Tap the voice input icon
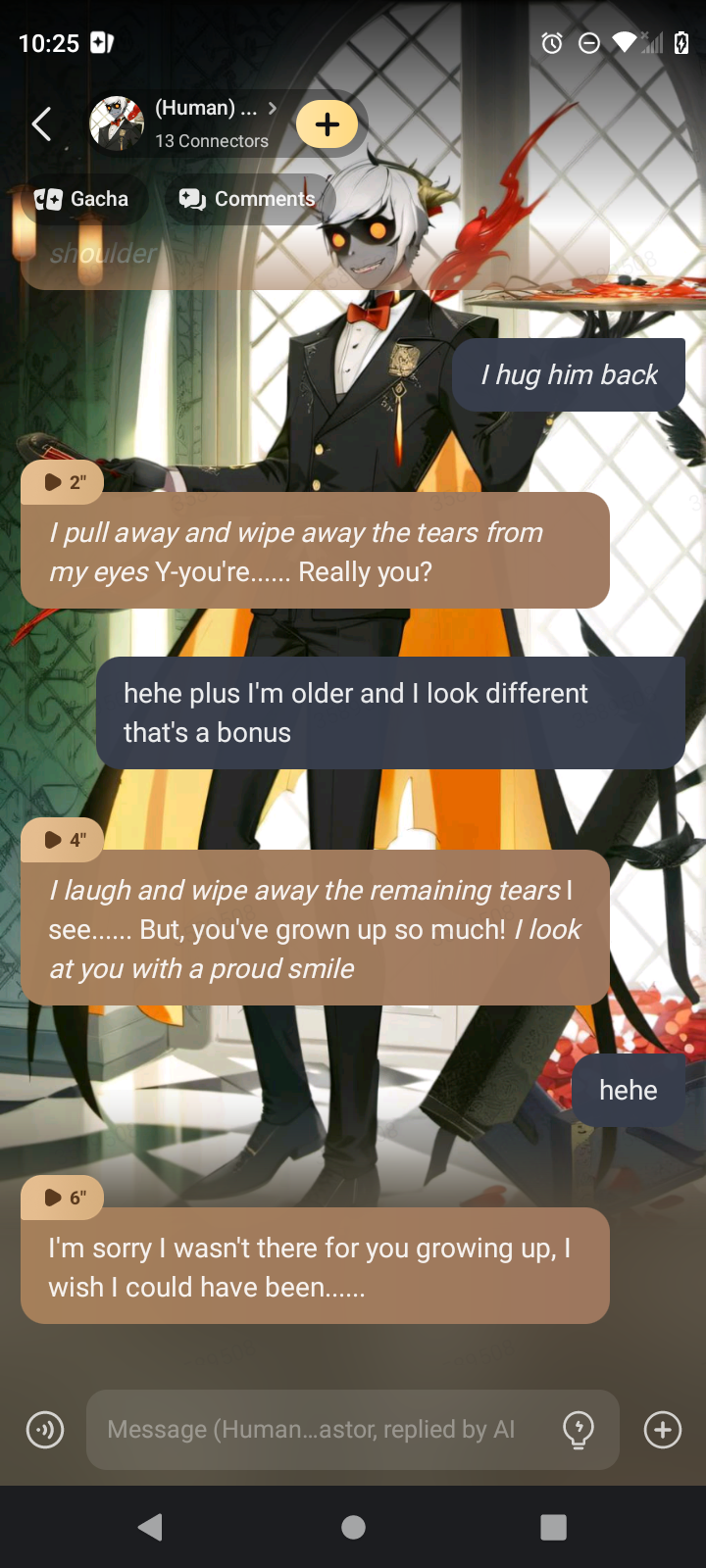 pyautogui.click(x=45, y=1430)
